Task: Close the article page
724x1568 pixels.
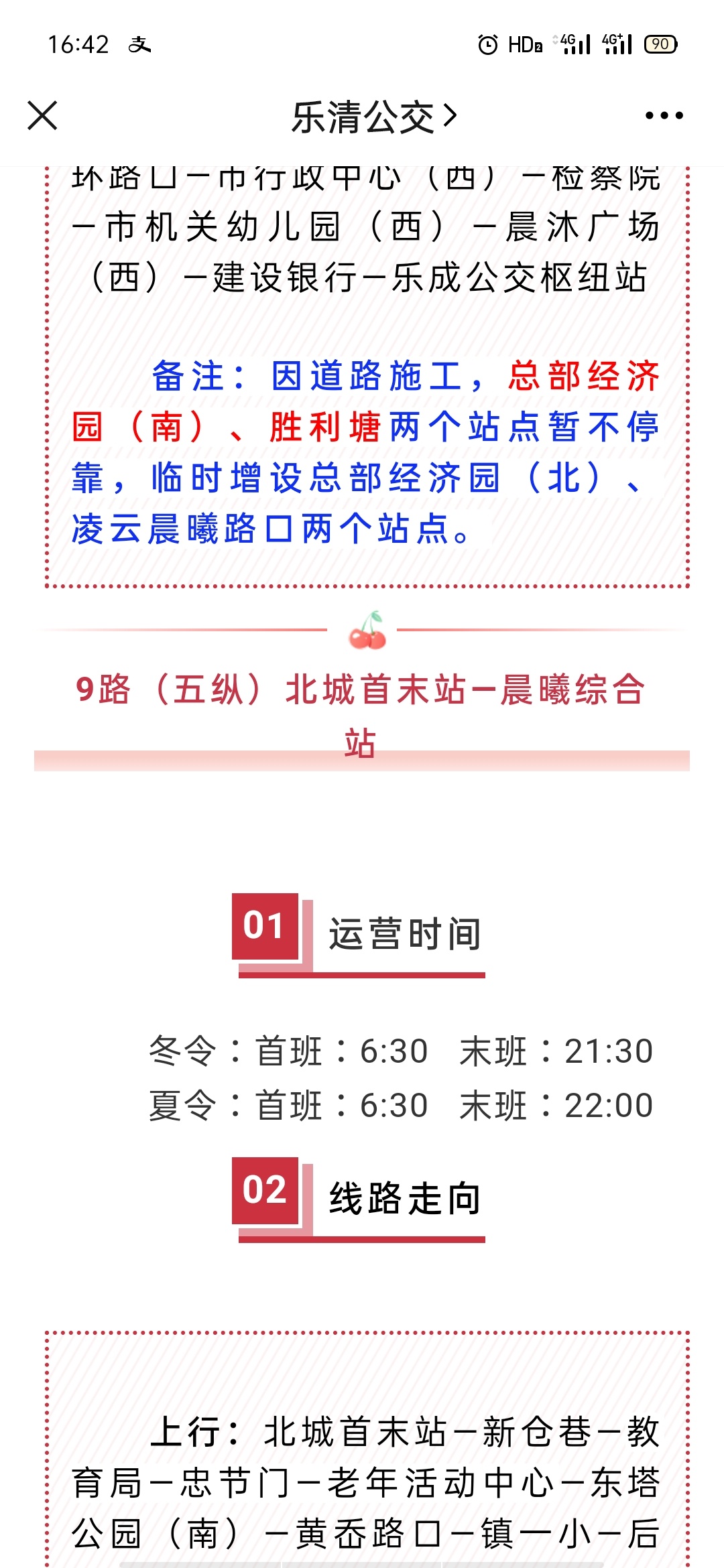Action: [42, 116]
